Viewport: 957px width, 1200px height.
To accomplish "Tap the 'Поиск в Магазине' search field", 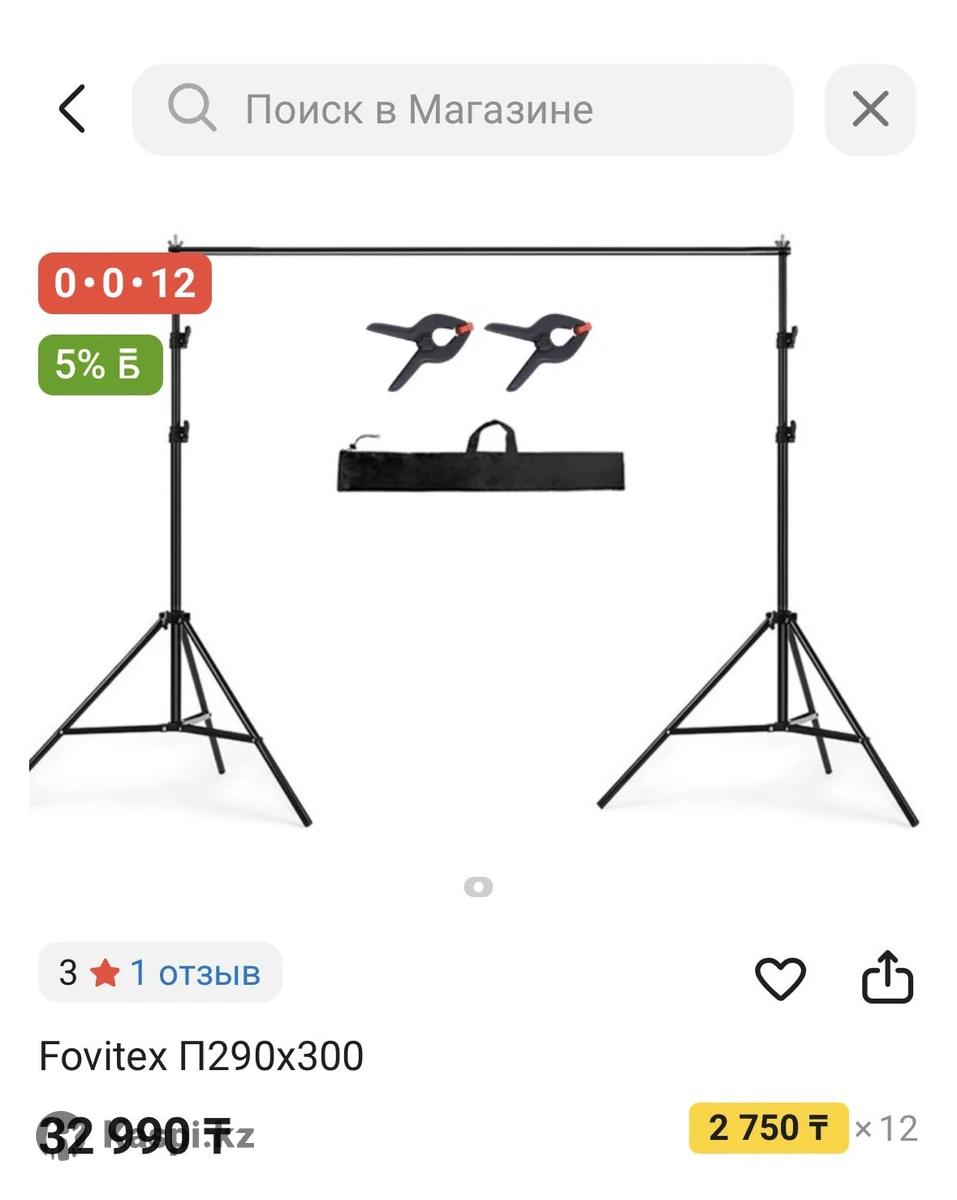I will [x=462, y=110].
